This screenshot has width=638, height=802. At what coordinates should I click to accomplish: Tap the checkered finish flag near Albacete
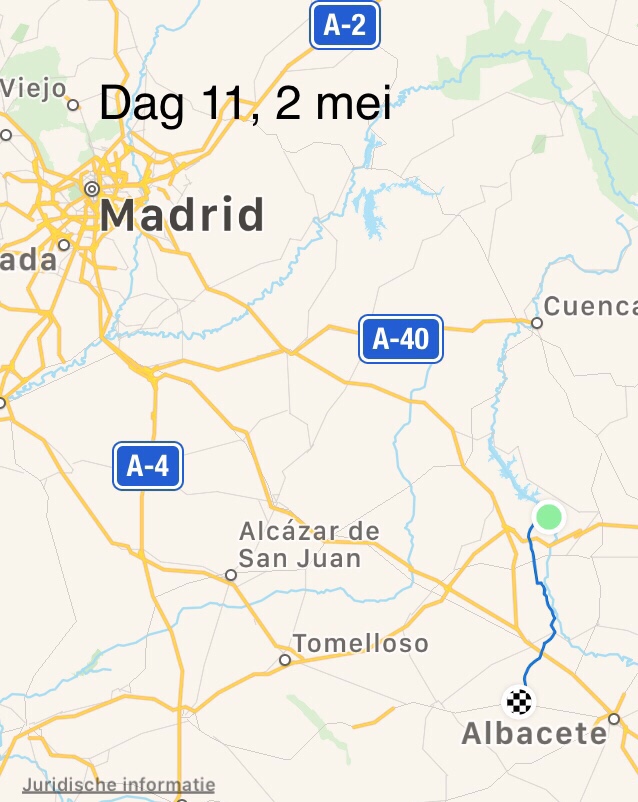[518, 701]
